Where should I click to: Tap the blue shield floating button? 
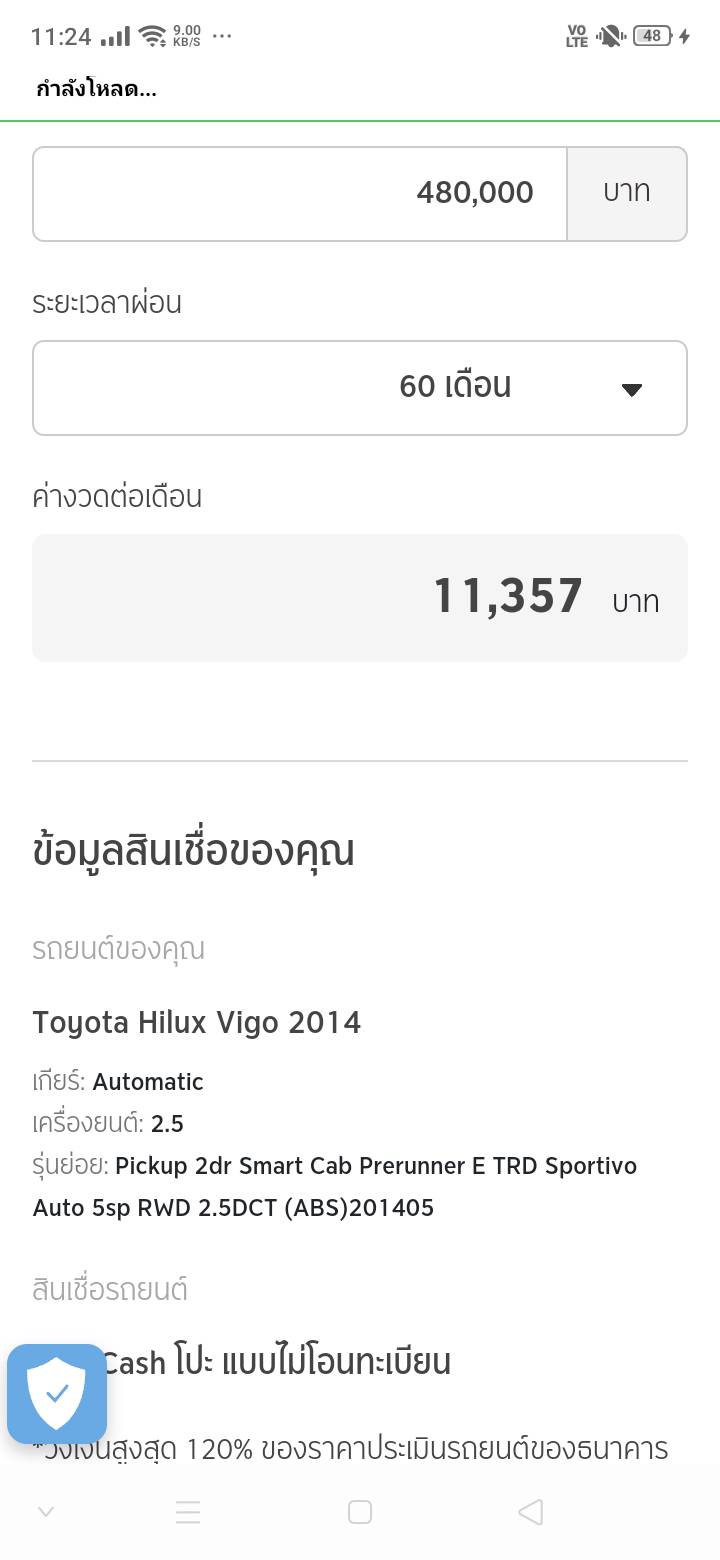57,1393
